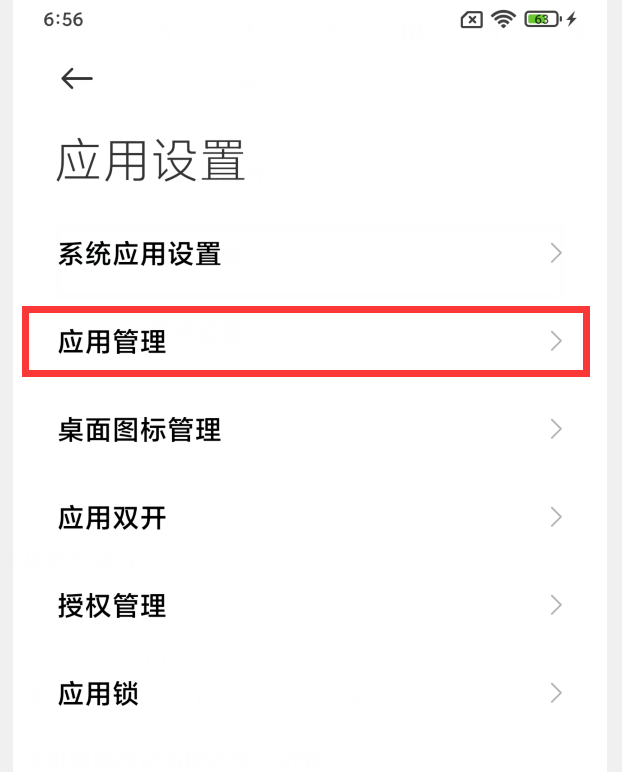622x772 pixels.
Task: Open 应用锁 settings
Action: pyautogui.click(x=98, y=693)
